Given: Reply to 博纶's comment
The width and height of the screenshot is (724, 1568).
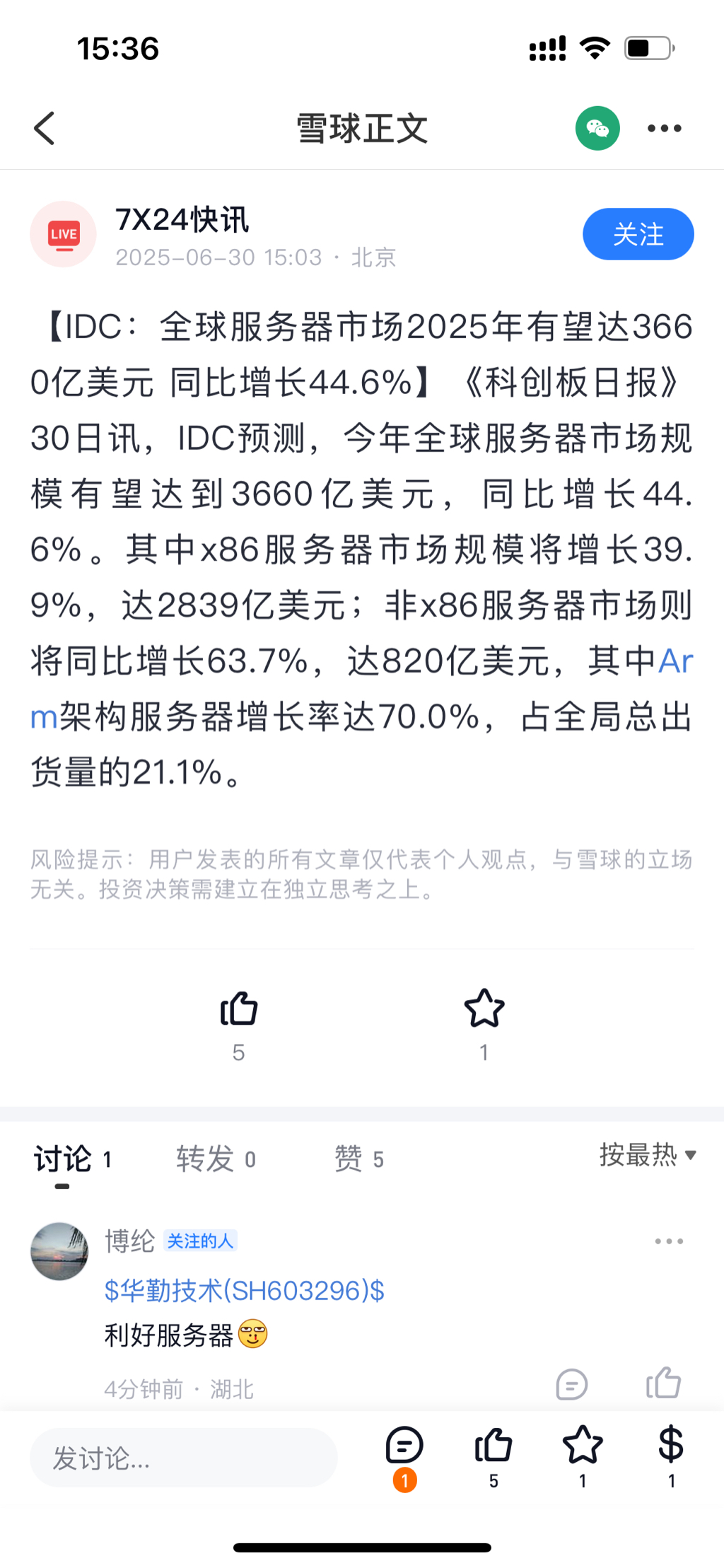Looking at the screenshot, I should [571, 1384].
